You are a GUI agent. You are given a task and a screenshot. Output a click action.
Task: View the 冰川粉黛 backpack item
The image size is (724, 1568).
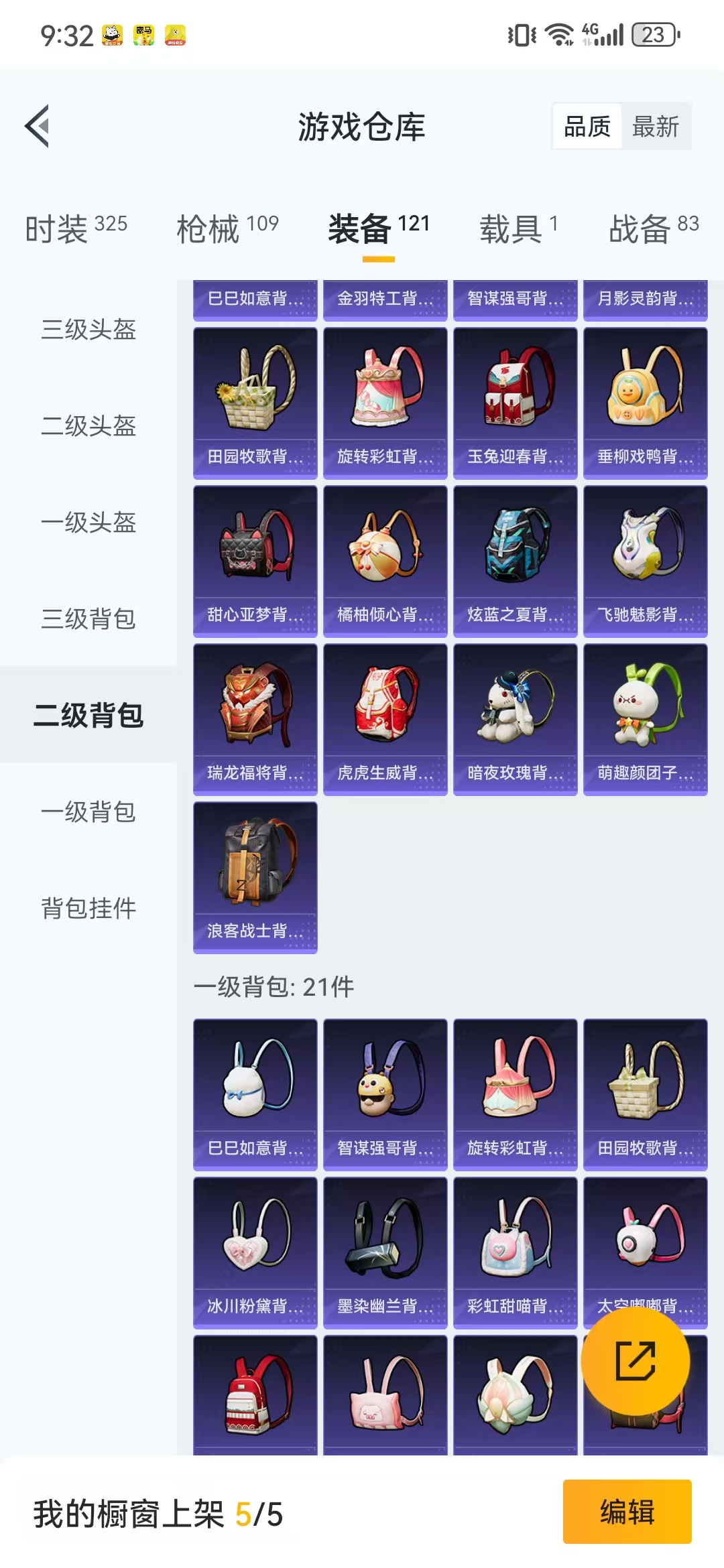click(255, 1252)
